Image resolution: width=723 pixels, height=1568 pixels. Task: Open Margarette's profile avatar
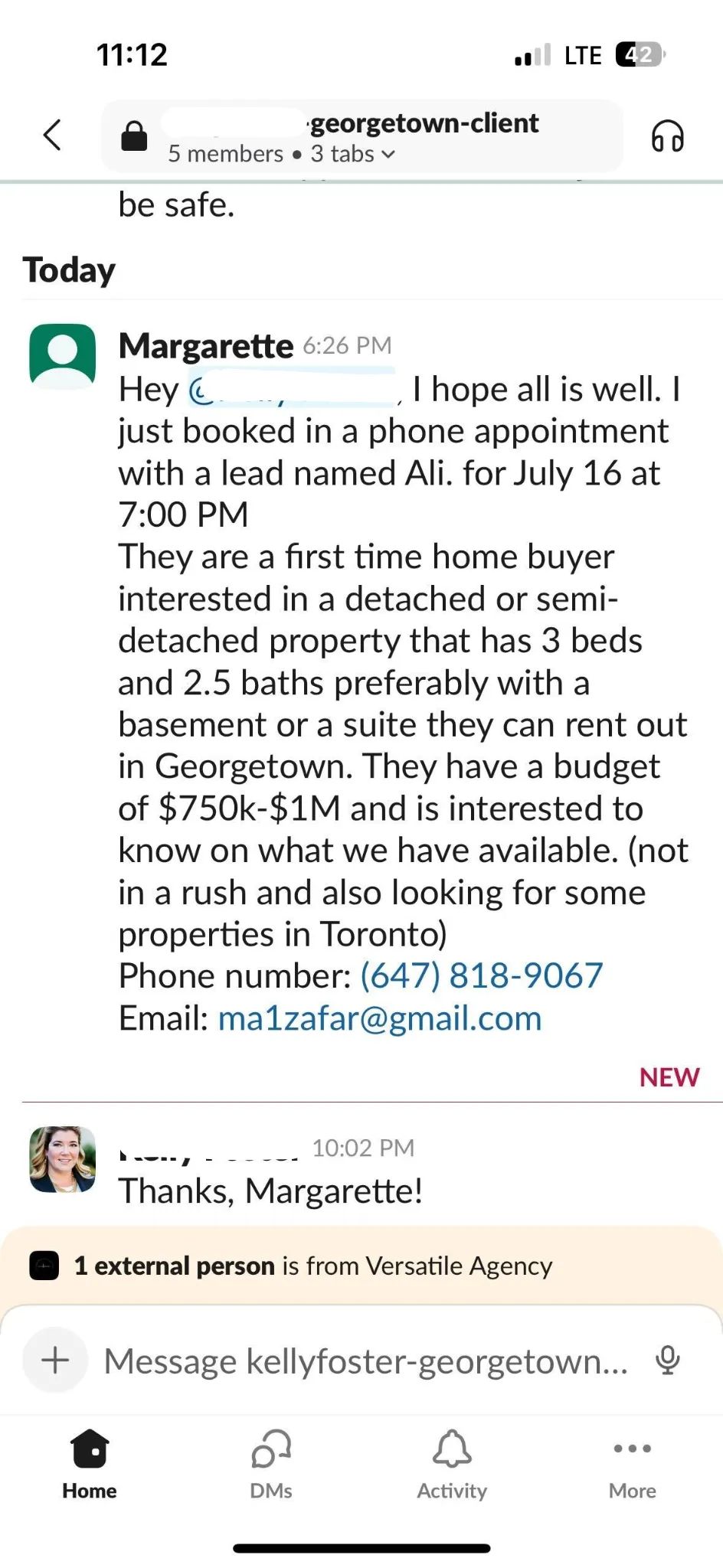point(63,357)
